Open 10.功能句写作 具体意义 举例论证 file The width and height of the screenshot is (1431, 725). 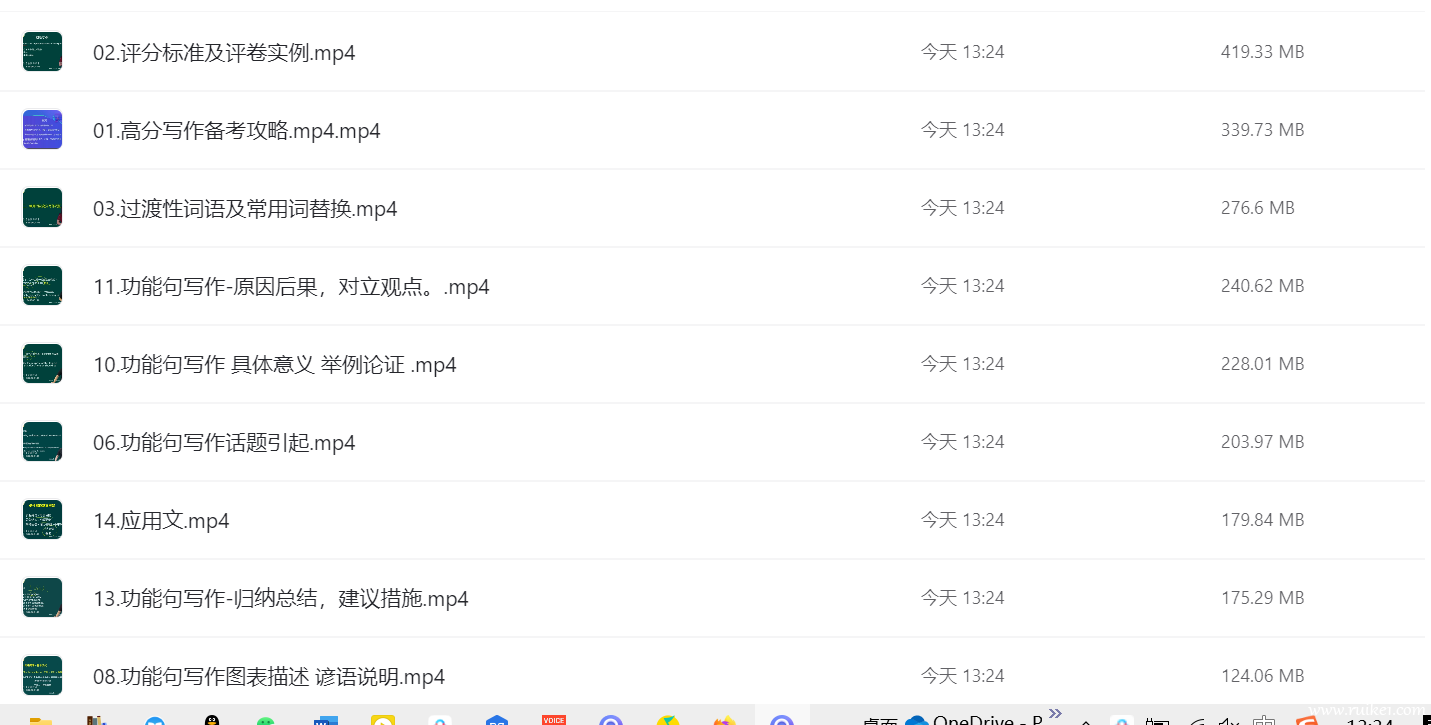point(274,364)
